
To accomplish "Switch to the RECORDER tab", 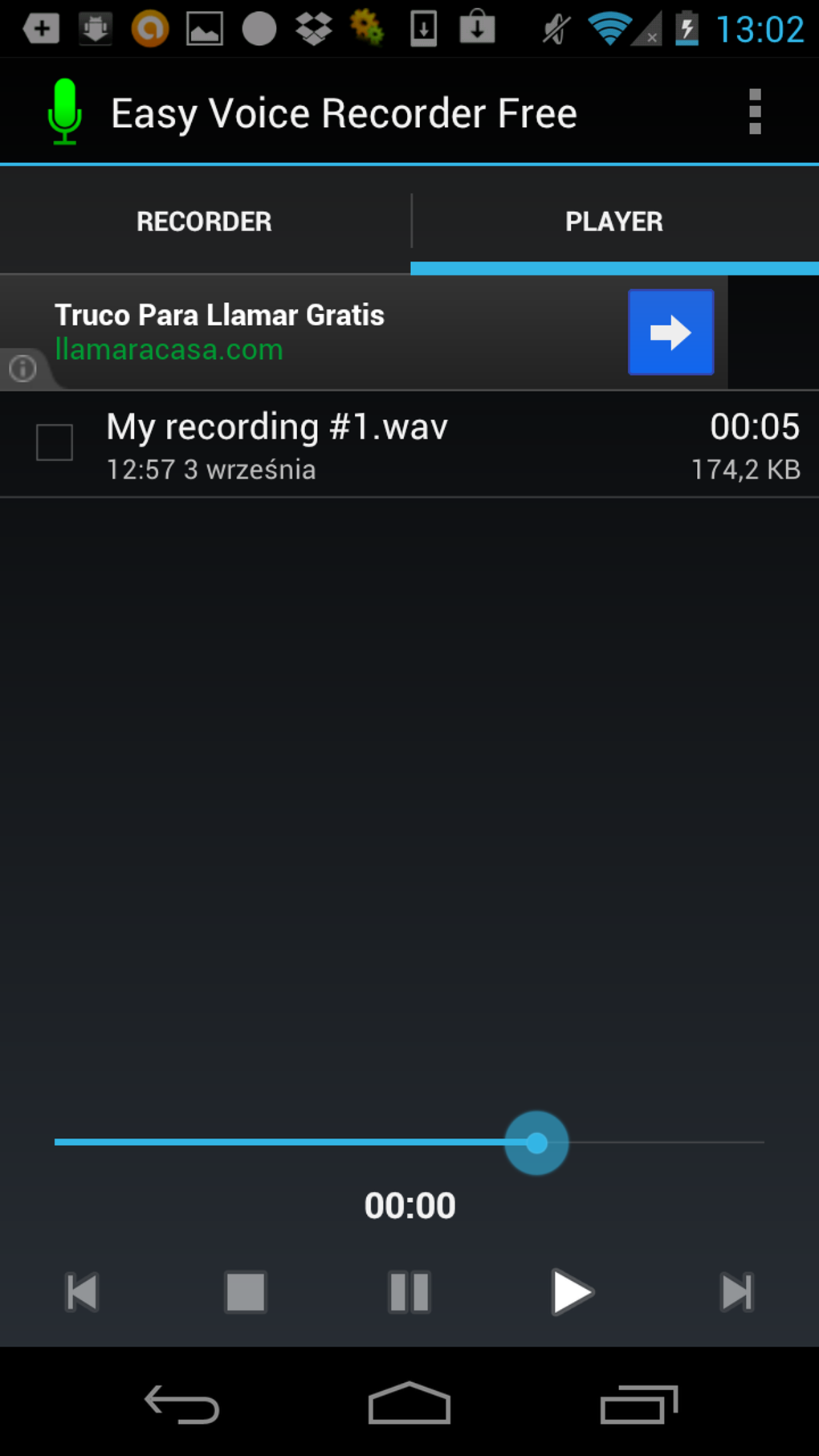I will (204, 221).
